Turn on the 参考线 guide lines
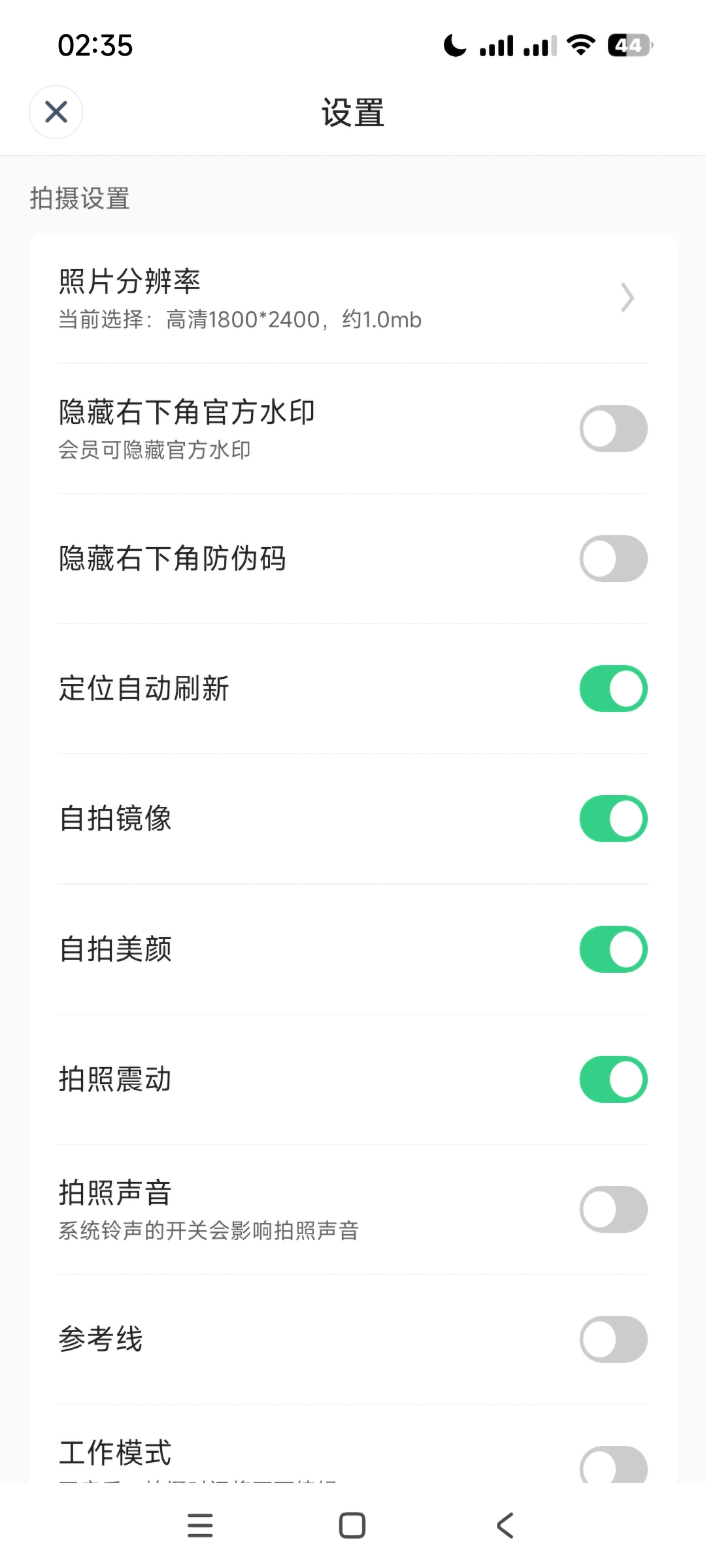The width and height of the screenshot is (706, 1568). 613,1339
